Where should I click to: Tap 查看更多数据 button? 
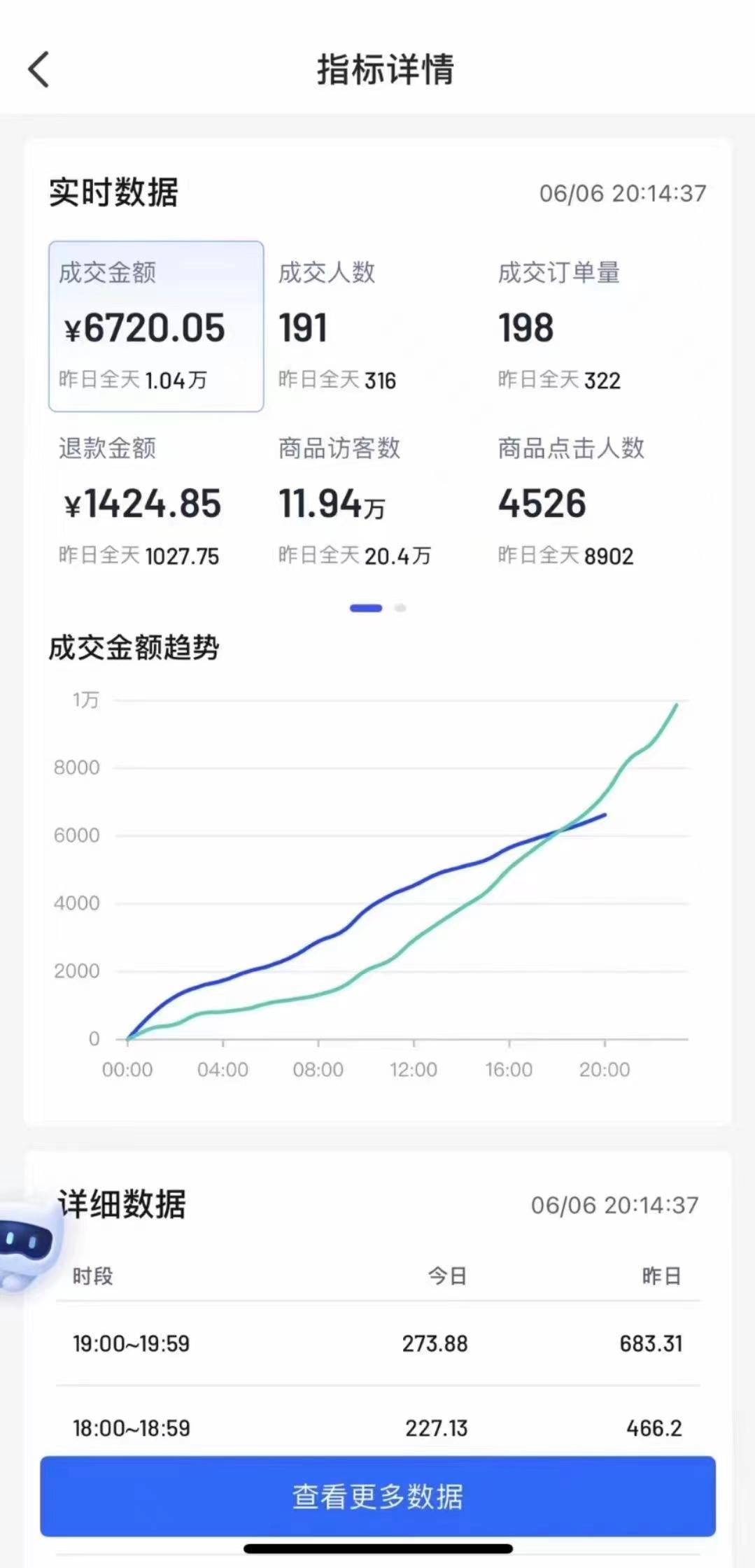(x=378, y=1497)
